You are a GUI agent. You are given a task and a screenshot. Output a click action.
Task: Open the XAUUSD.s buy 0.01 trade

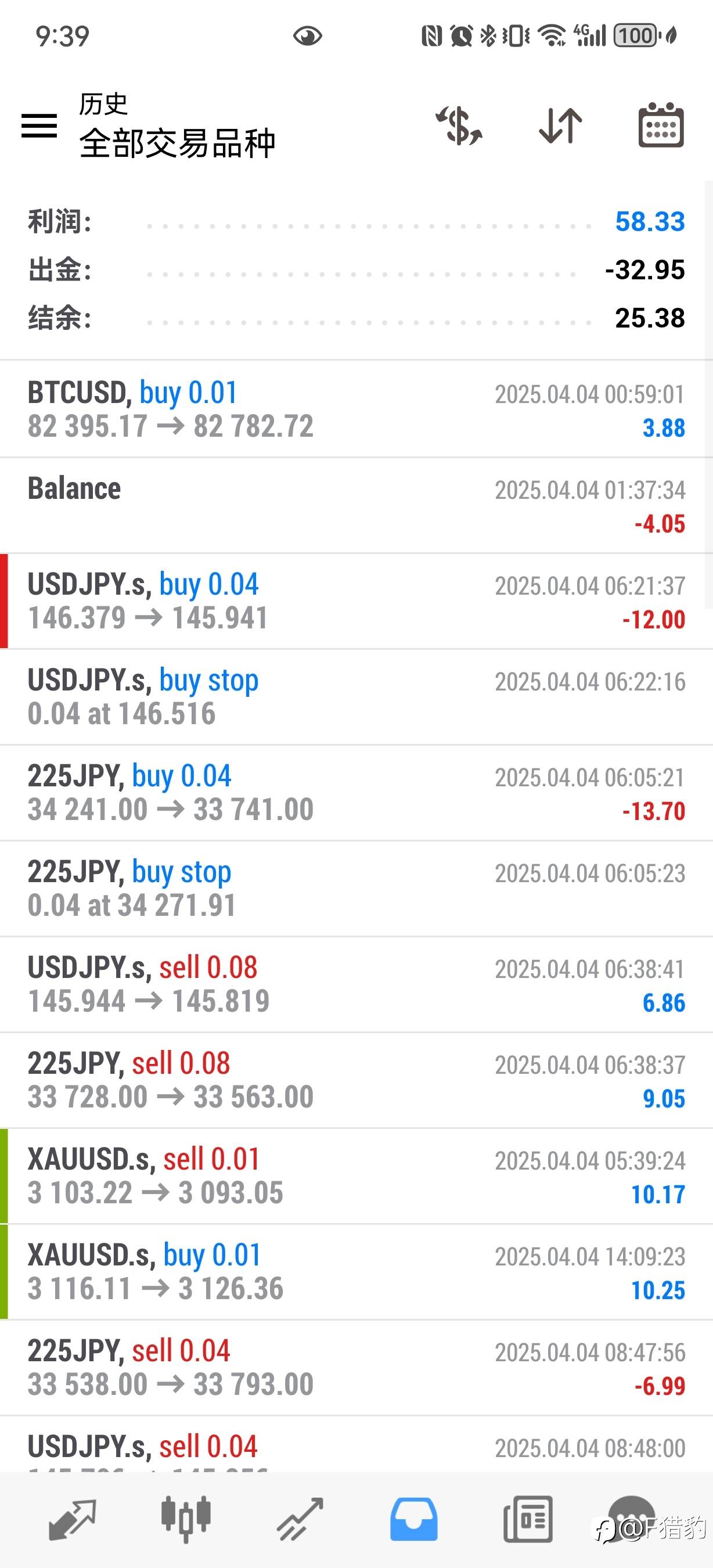[356, 1272]
